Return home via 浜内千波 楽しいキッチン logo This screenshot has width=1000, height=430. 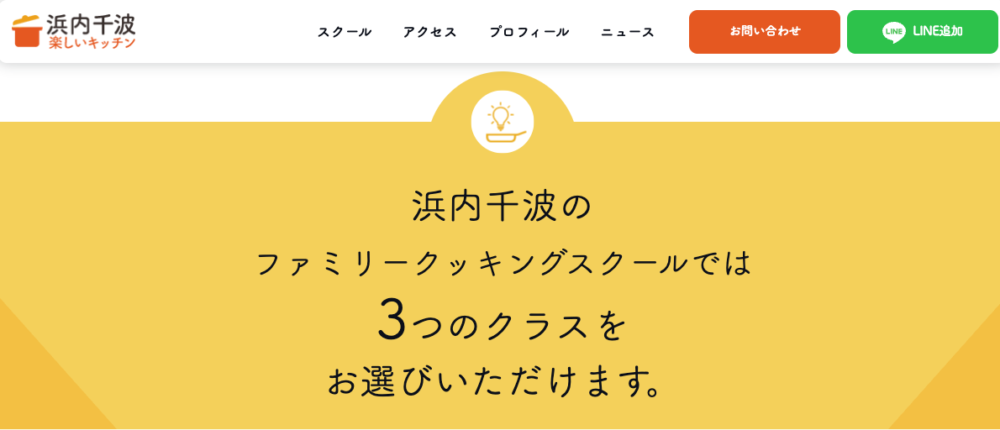[75, 32]
